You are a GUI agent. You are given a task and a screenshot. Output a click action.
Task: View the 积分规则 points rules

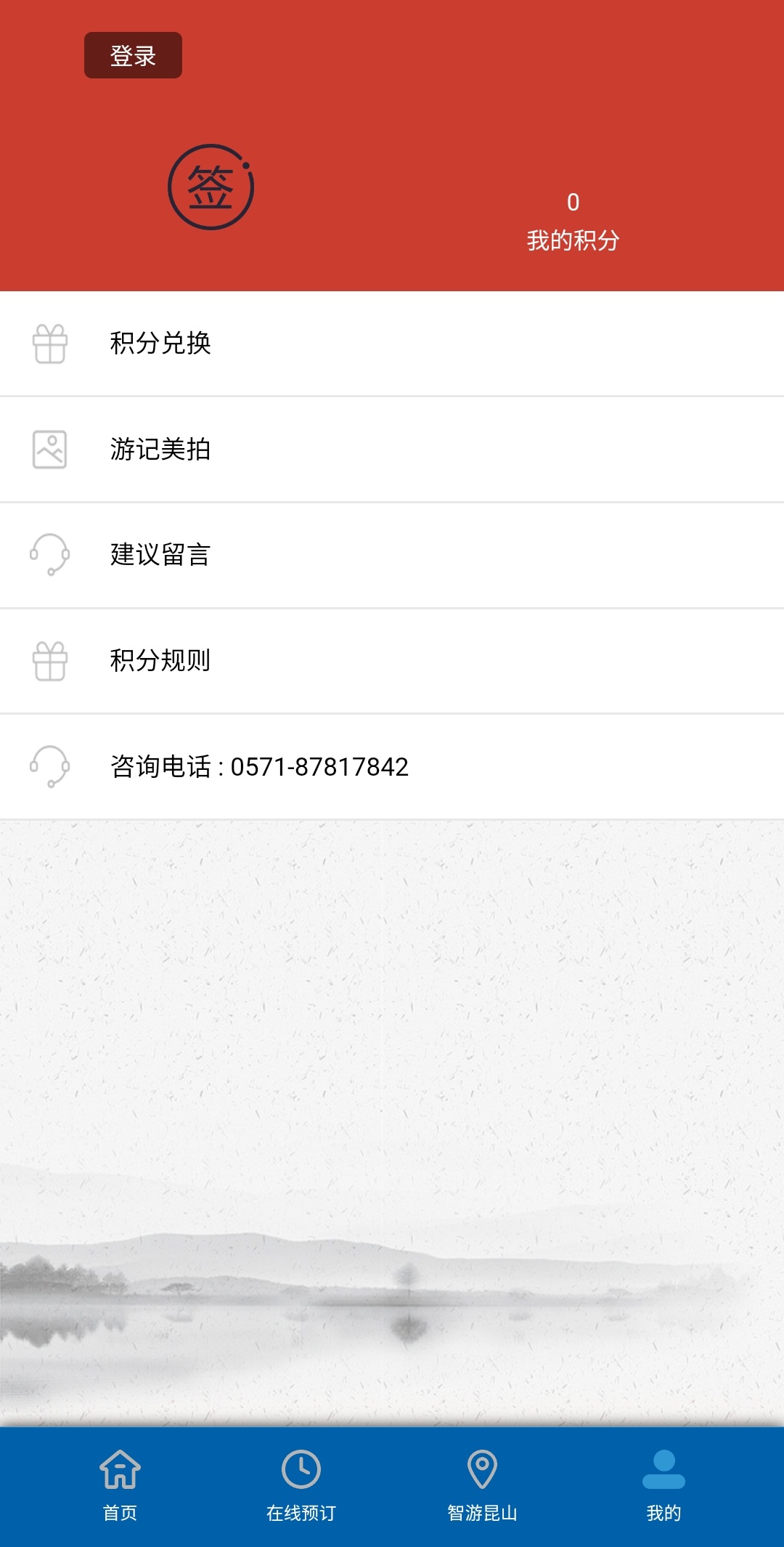point(161,661)
